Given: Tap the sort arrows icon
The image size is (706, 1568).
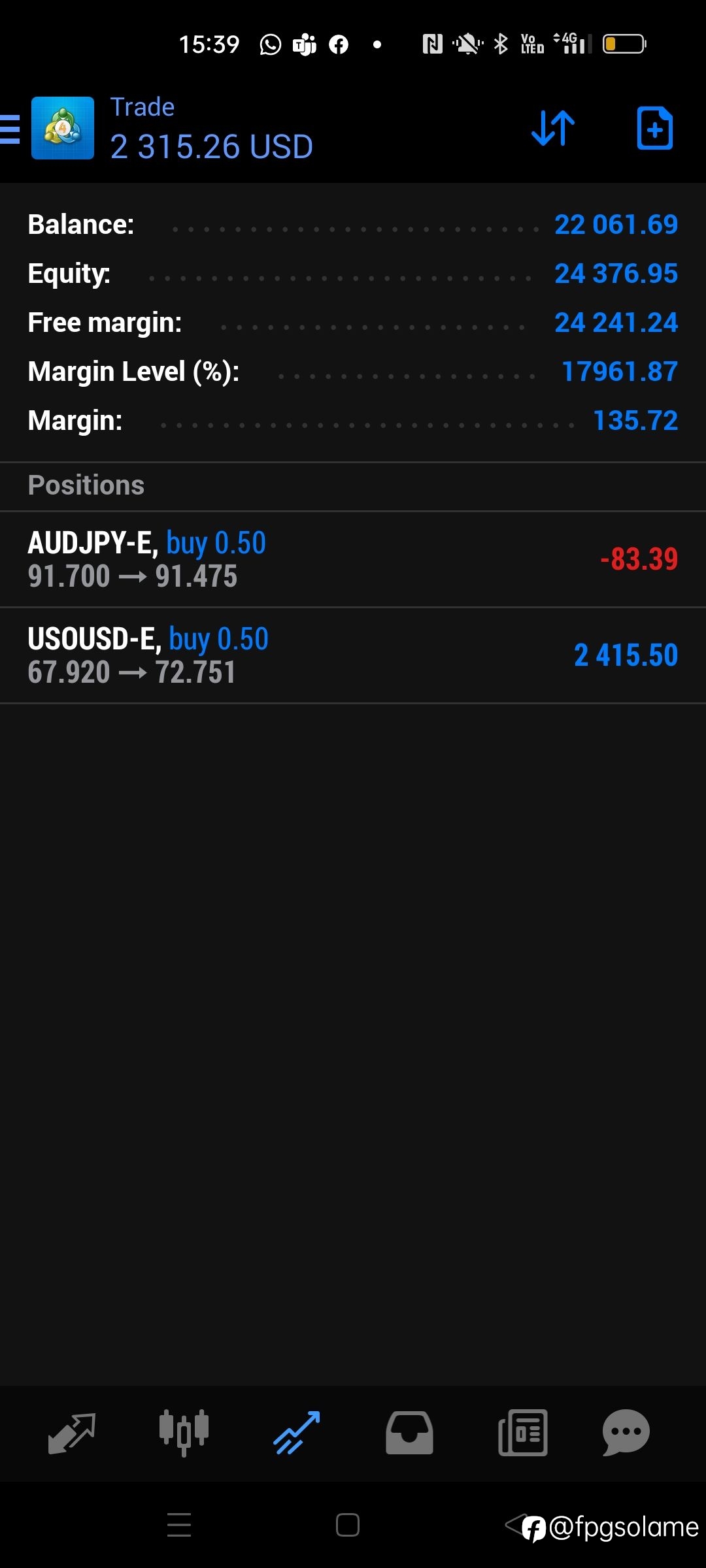Looking at the screenshot, I should pyautogui.click(x=553, y=128).
